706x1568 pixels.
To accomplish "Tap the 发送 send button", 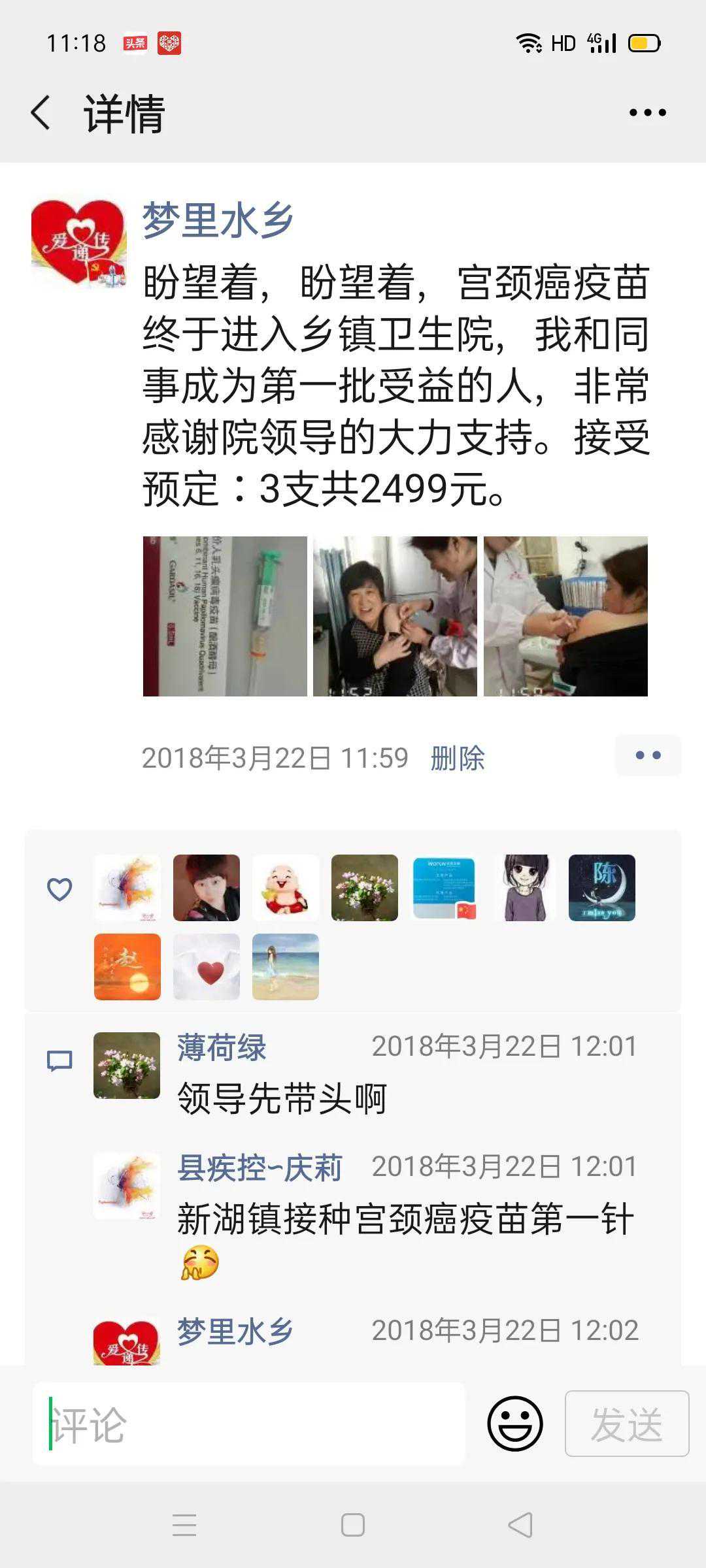I will pyautogui.click(x=626, y=1424).
